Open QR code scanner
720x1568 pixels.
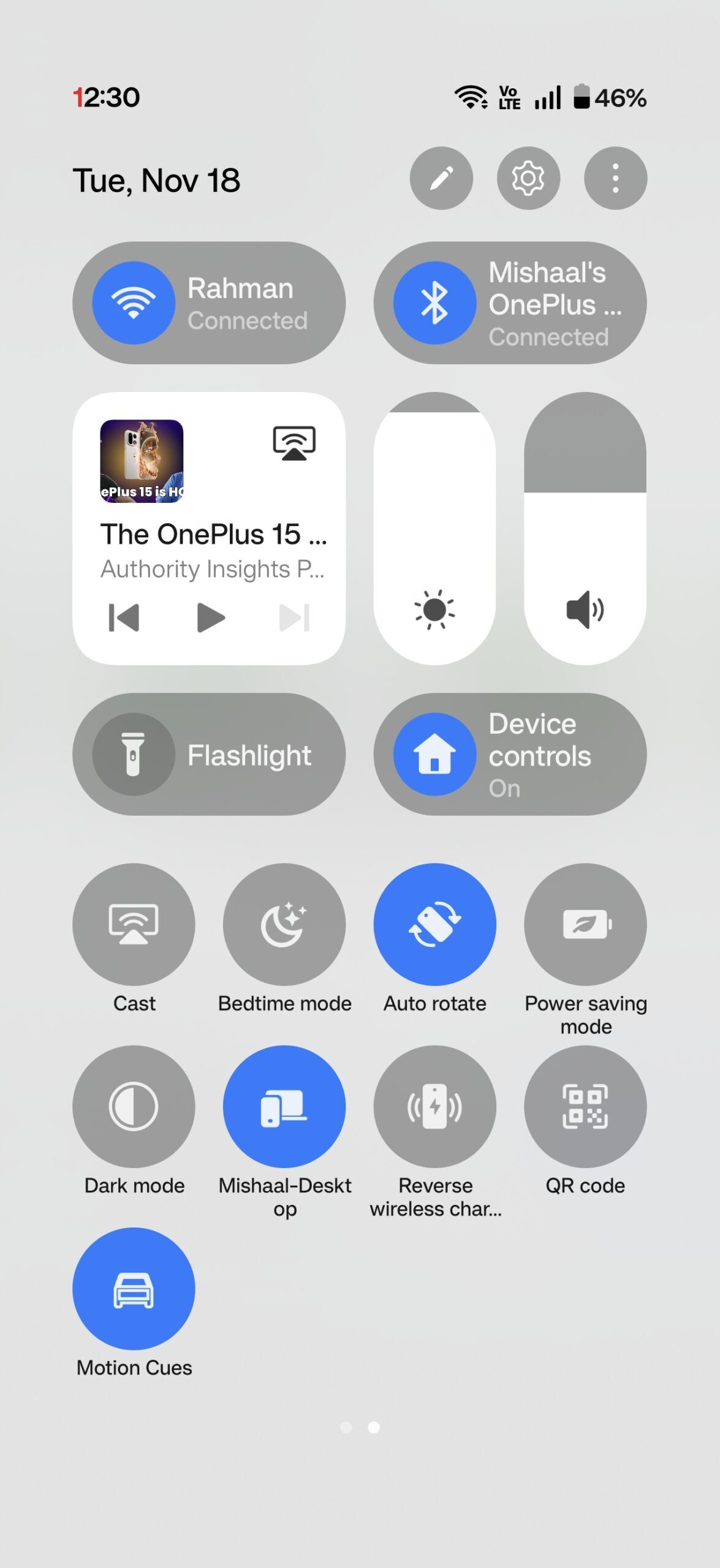[x=585, y=1106]
